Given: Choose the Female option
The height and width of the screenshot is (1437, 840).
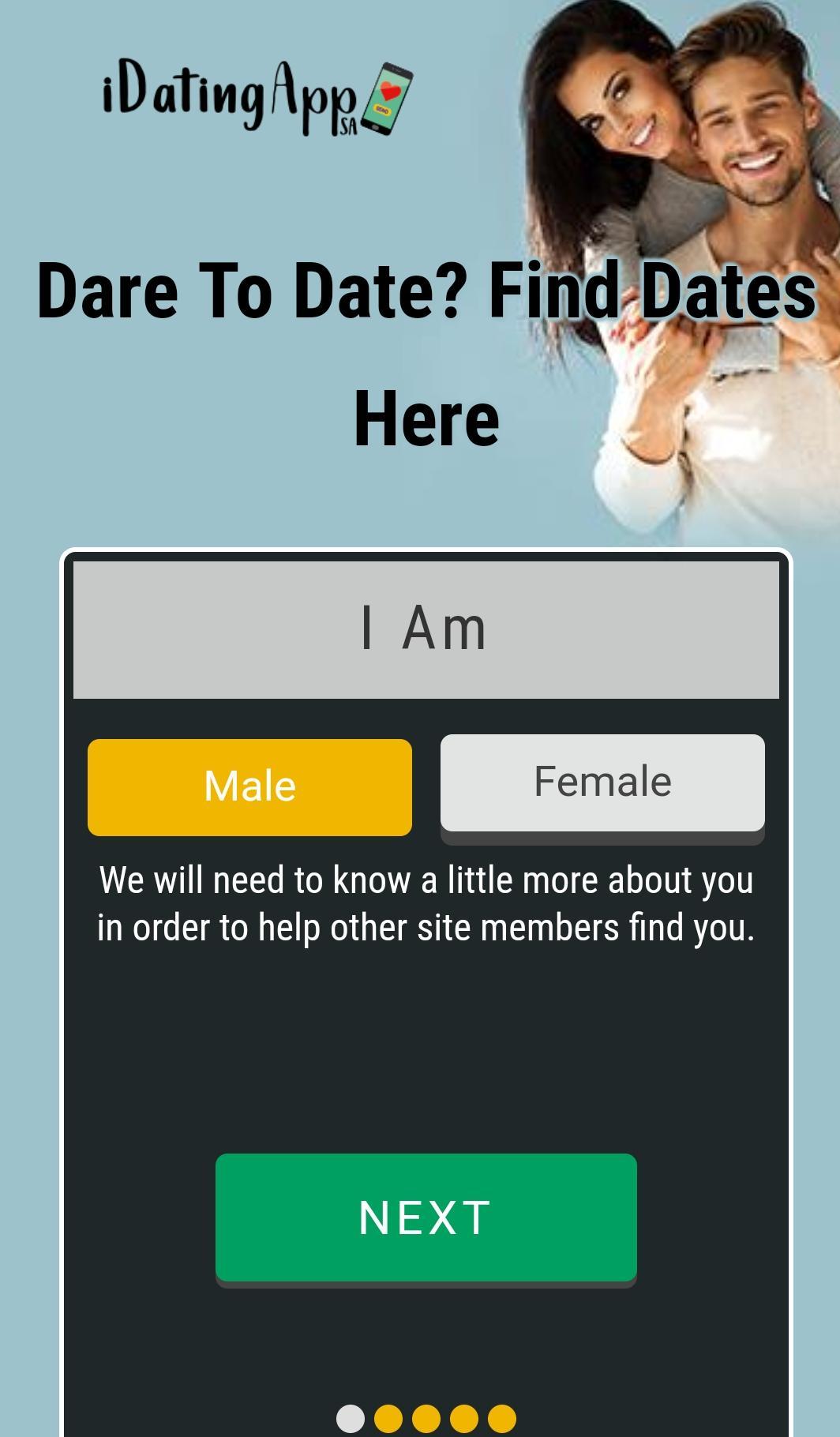Looking at the screenshot, I should [x=602, y=782].
